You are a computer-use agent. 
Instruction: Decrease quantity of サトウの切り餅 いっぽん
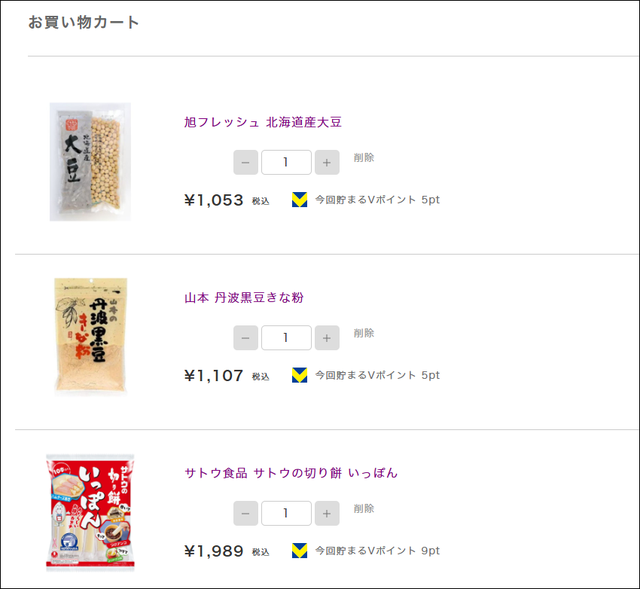(246, 513)
